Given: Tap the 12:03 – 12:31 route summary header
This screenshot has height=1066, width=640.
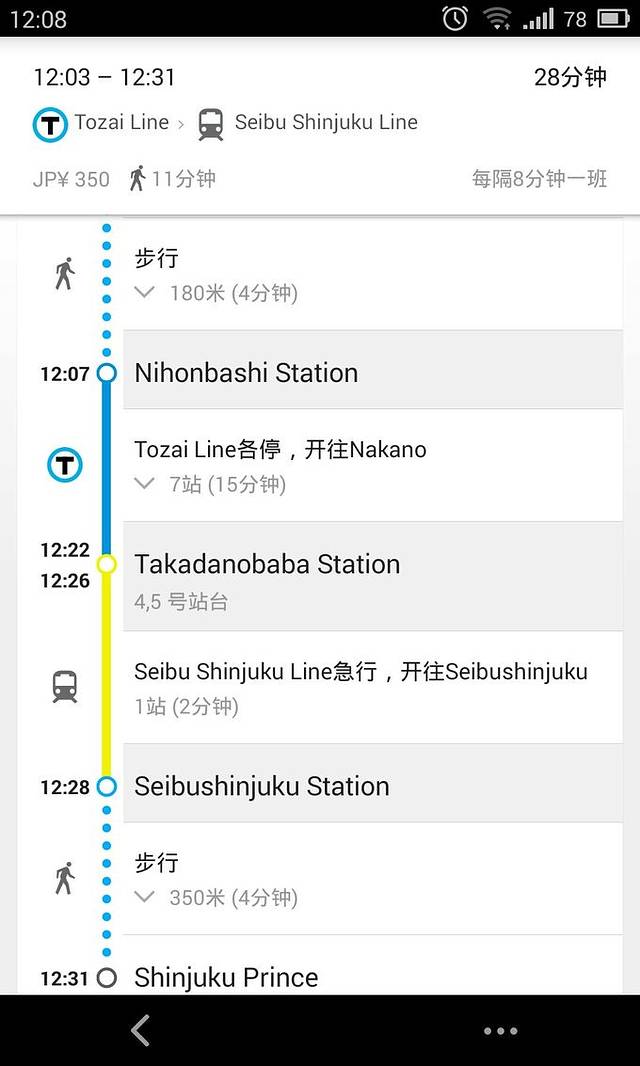Looking at the screenshot, I should pyautogui.click(x=320, y=125).
